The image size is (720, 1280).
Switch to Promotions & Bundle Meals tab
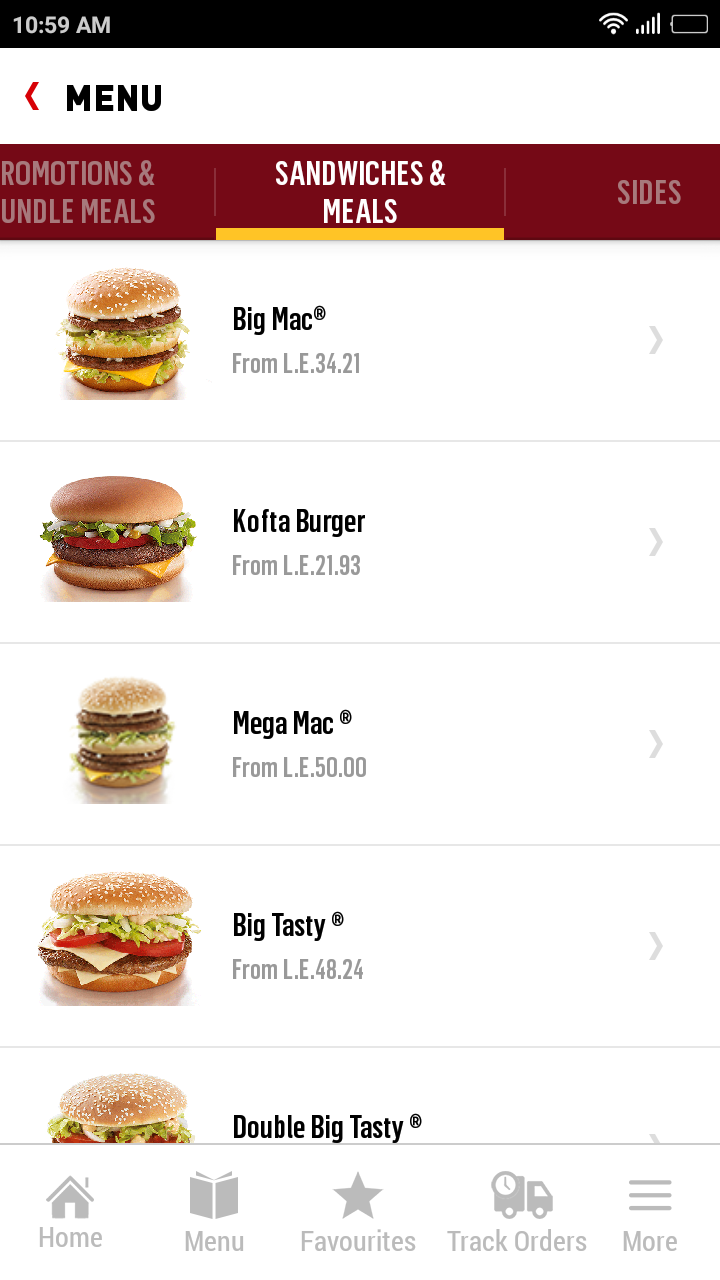[80, 192]
